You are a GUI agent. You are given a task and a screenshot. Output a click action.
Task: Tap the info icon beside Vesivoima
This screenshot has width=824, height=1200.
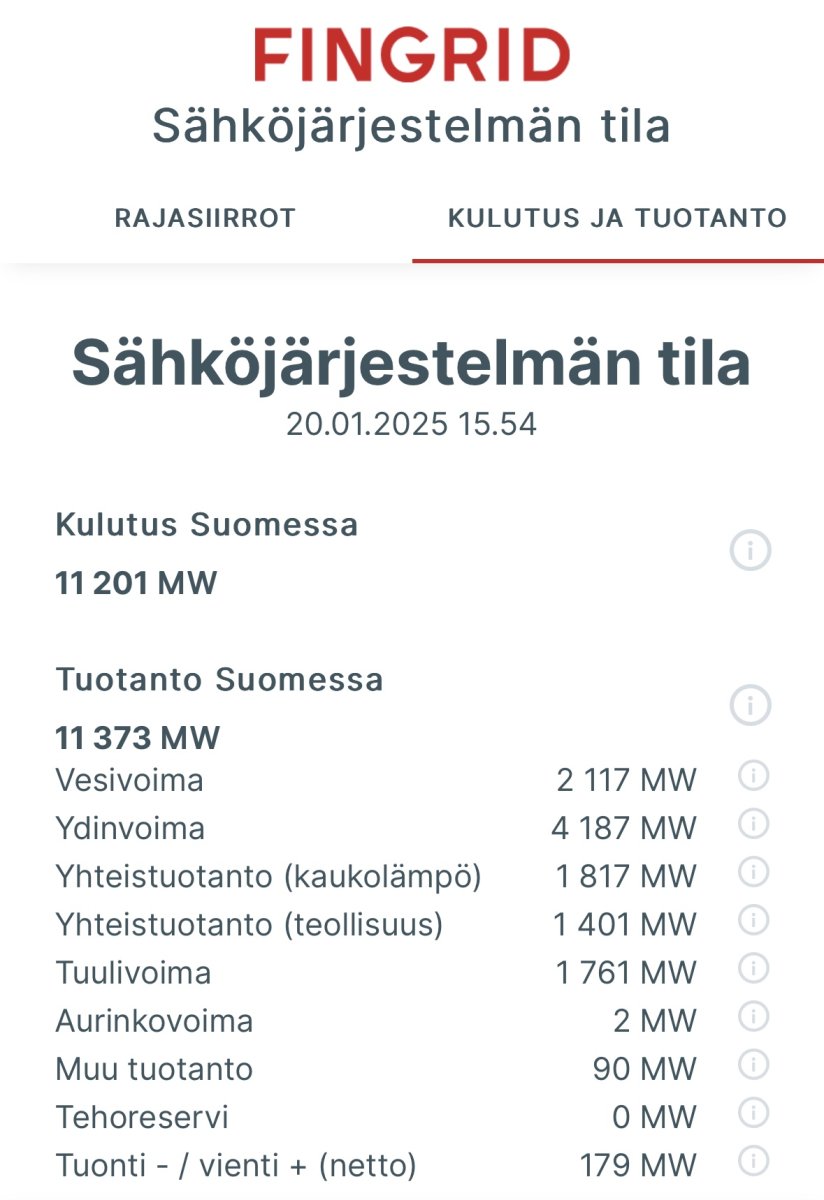[753, 776]
